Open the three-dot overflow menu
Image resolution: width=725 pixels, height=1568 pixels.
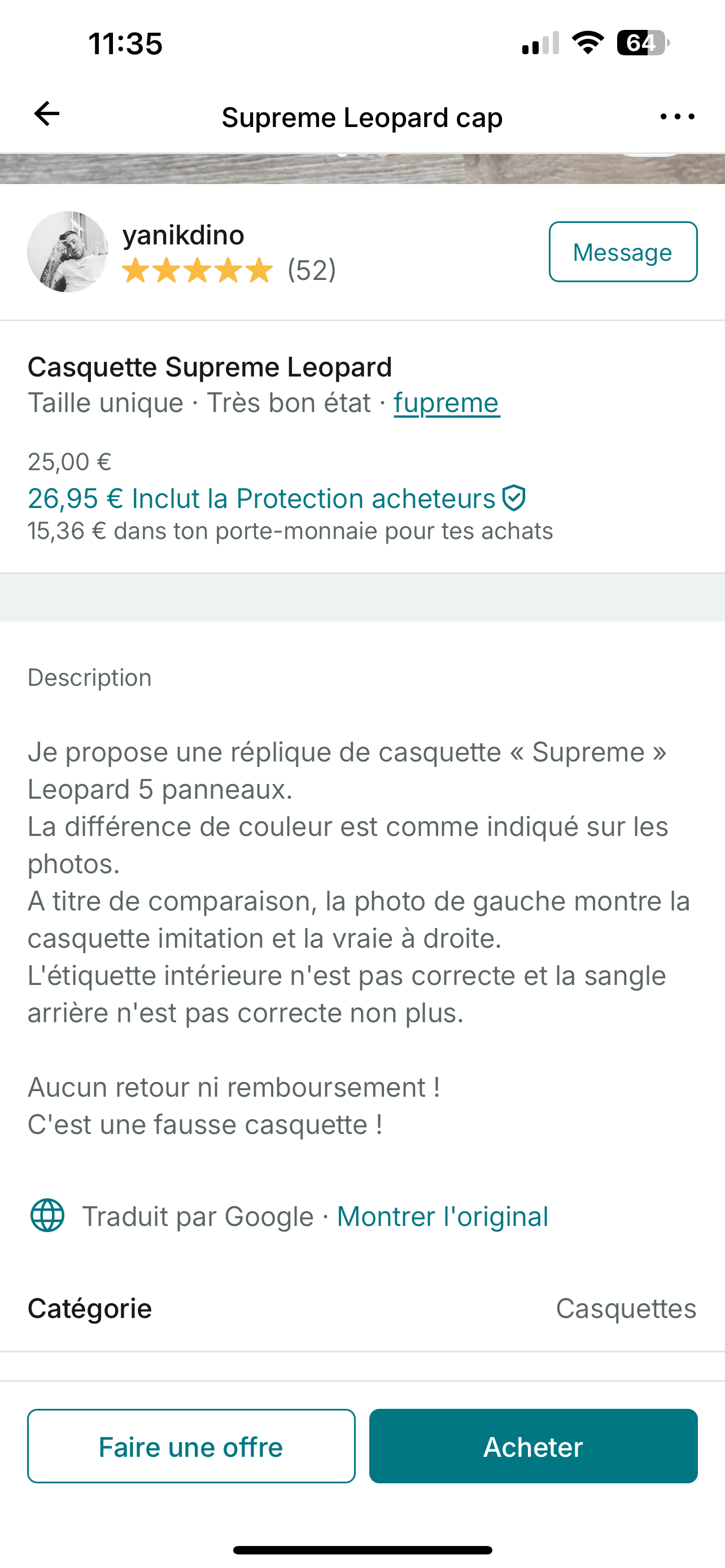677,116
